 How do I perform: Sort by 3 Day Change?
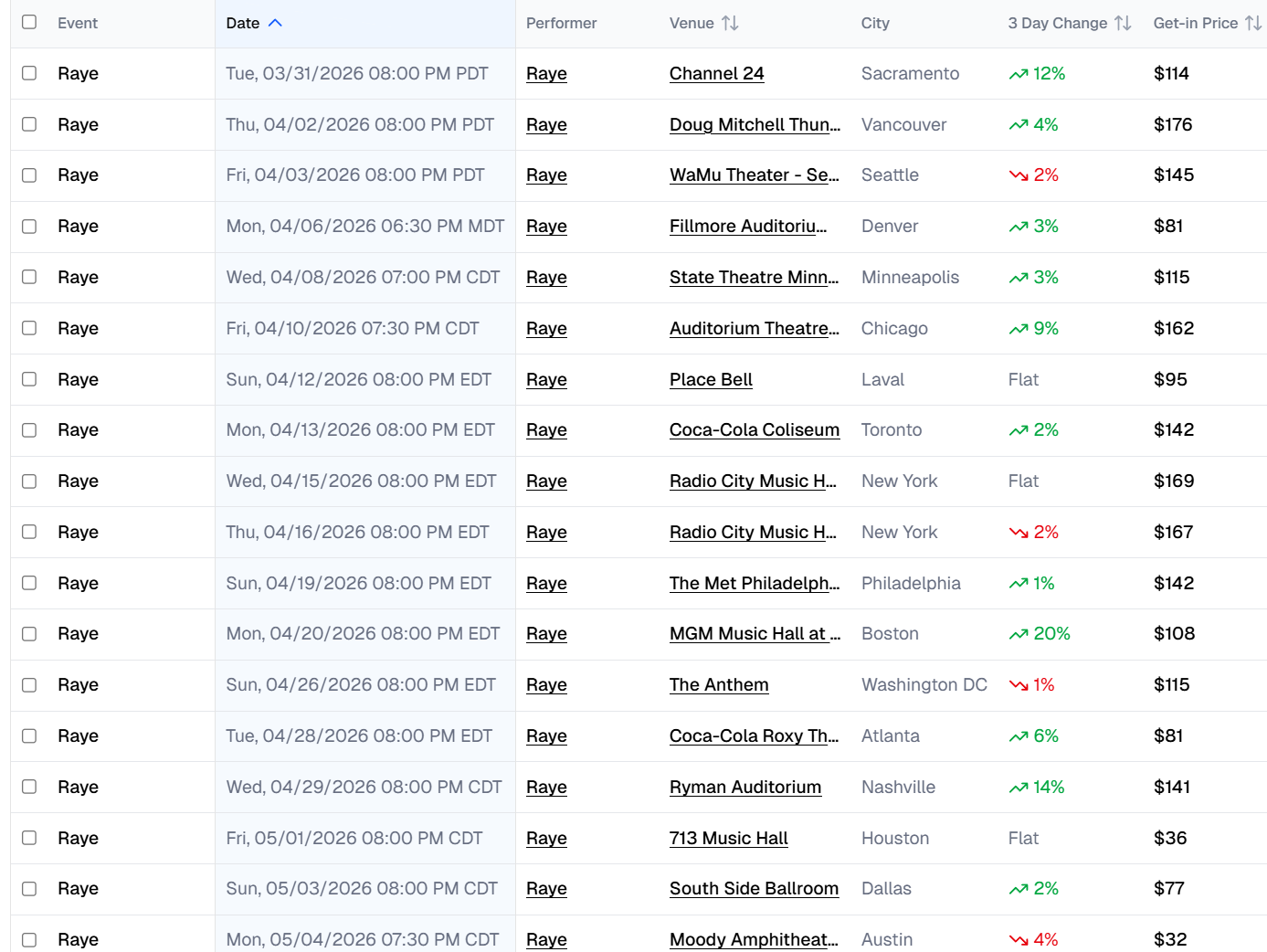point(1123,23)
